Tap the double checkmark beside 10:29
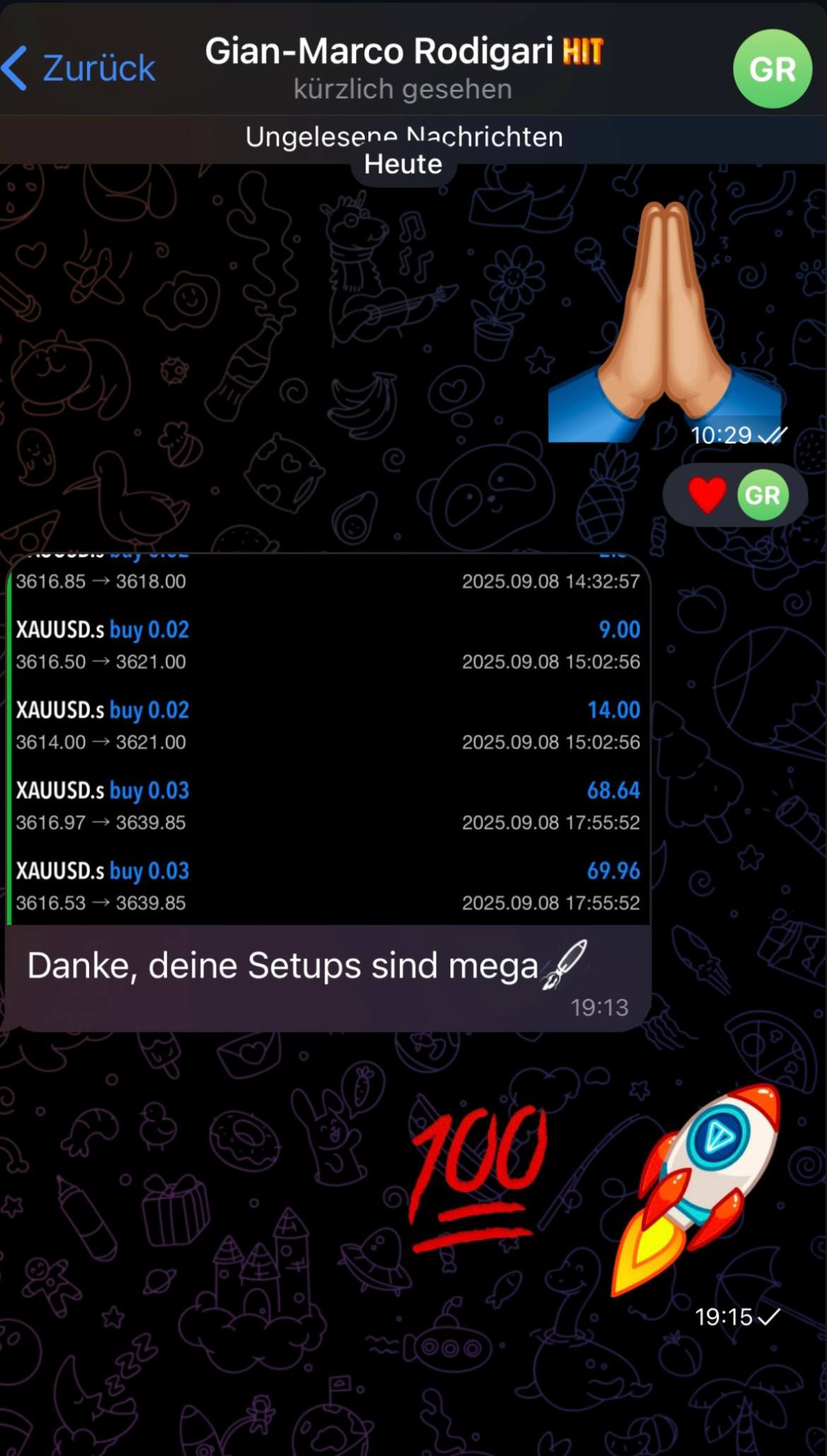Image resolution: width=827 pixels, height=1456 pixels. point(770,436)
